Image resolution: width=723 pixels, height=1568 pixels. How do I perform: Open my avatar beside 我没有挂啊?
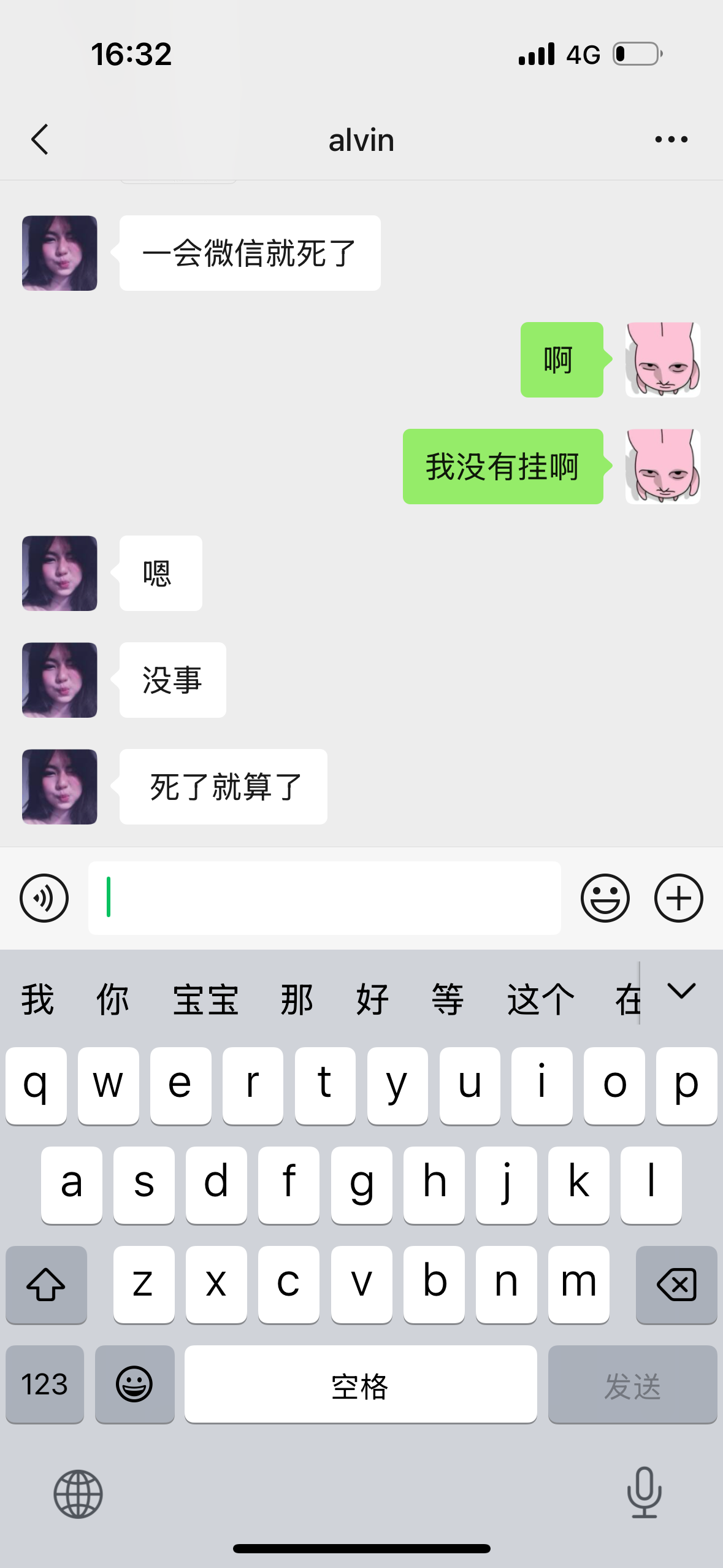click(662, 466)
